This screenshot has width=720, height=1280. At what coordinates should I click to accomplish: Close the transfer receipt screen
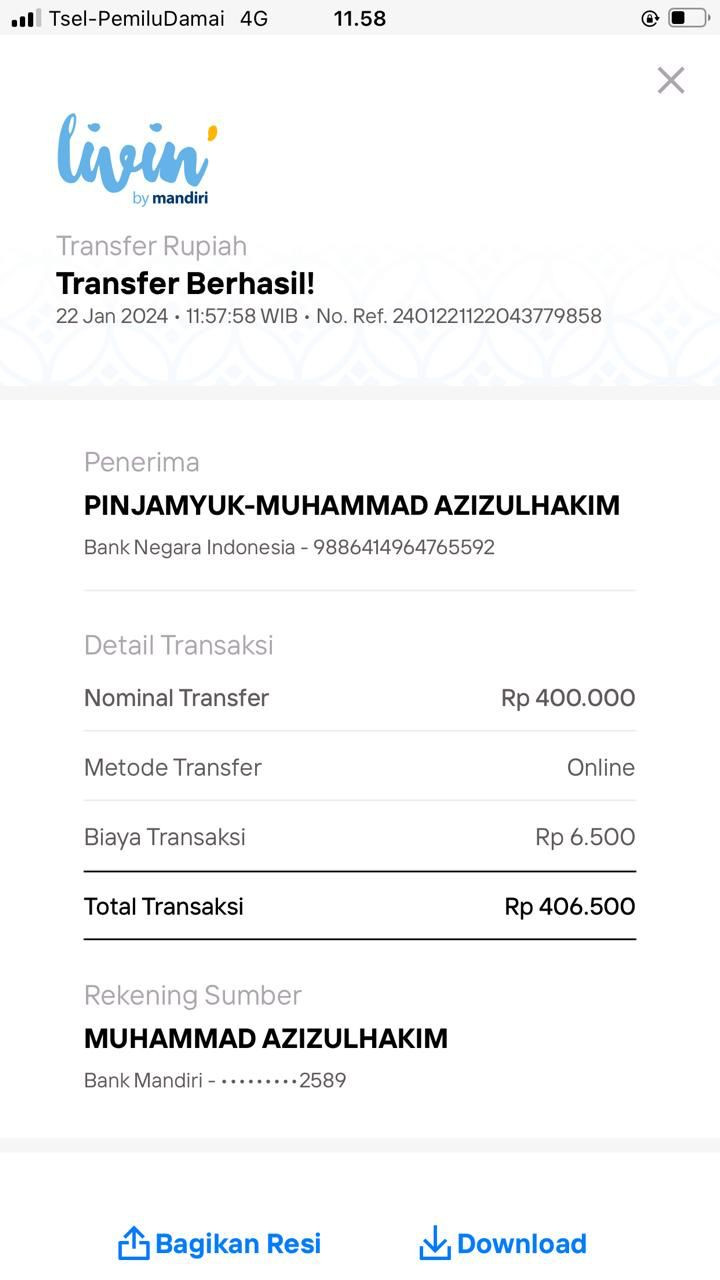coord(670,80)
